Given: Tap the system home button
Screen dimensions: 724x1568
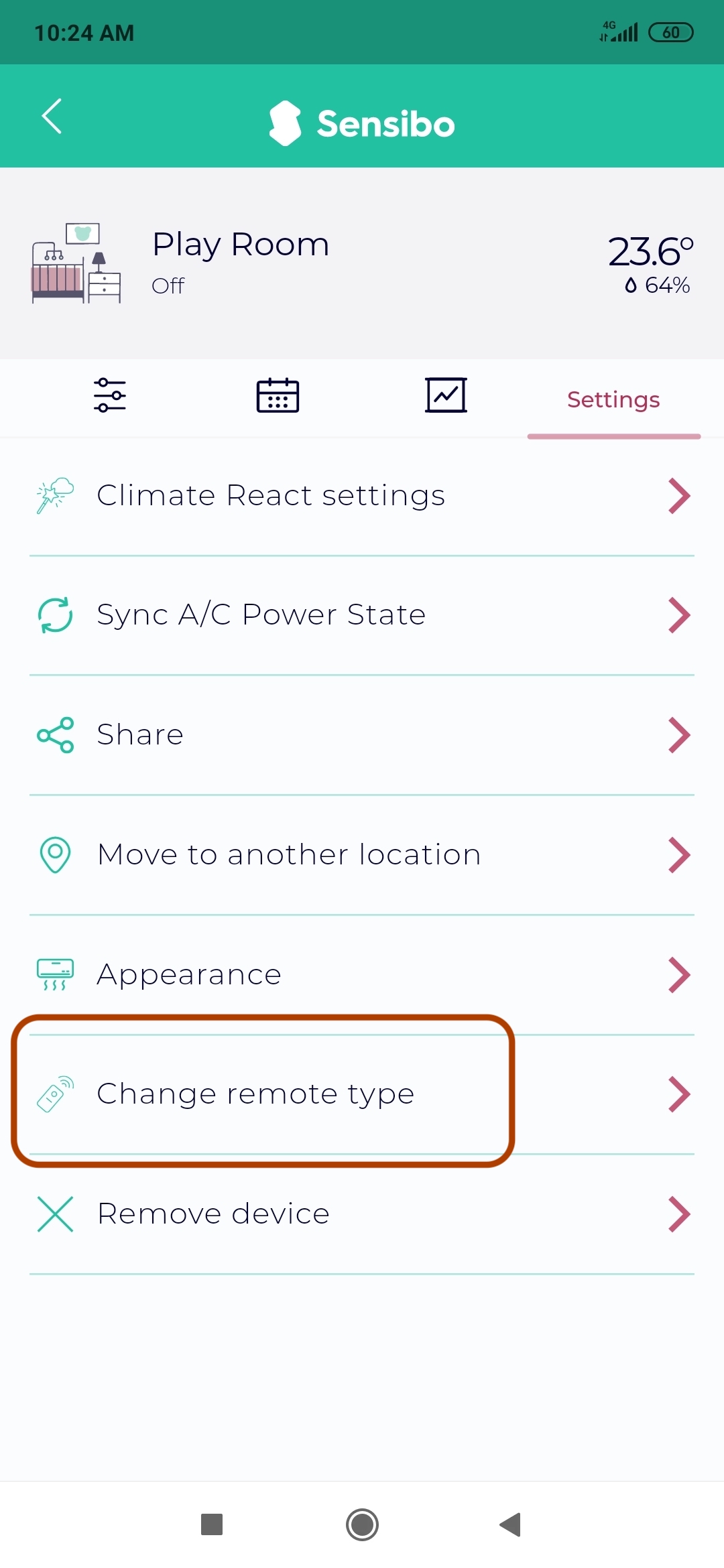Looking at the screenshot, I should point(362,1524).
